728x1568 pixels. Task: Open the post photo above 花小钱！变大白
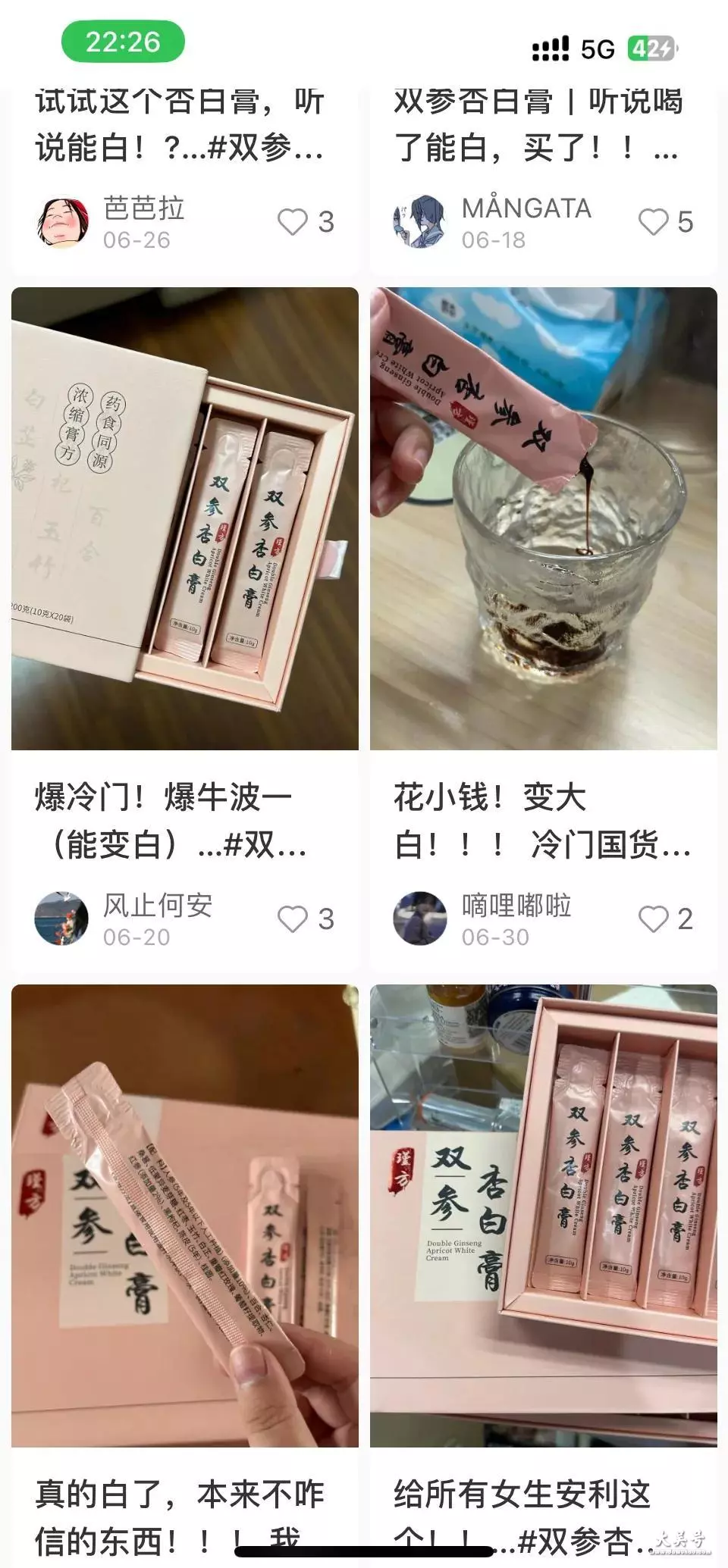click(x=544, y=519)
